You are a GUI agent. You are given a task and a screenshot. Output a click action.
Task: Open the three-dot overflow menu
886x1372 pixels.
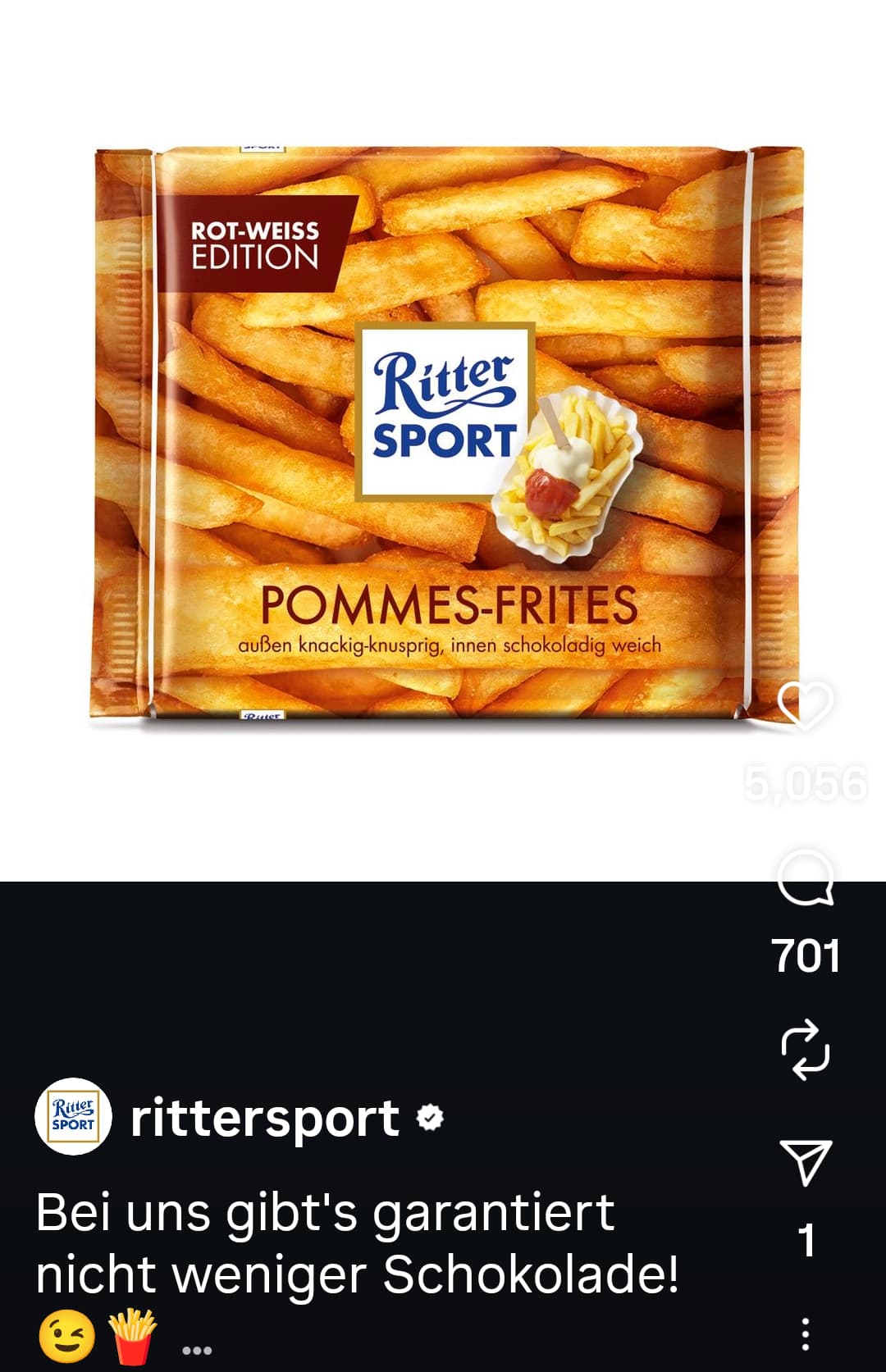coord(806,1333)
